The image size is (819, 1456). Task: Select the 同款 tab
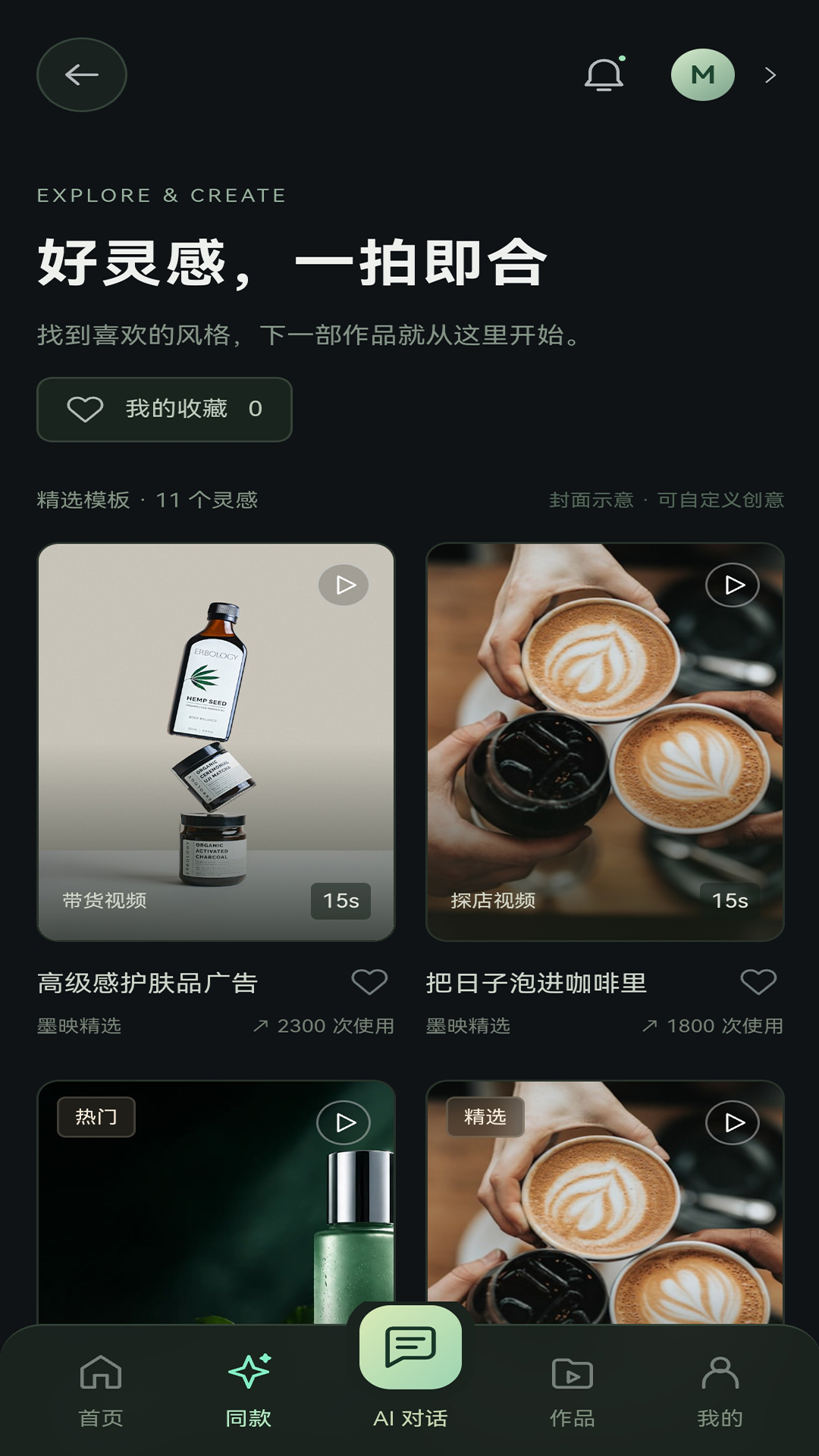pyautogui.click(x=249, y=1392)
